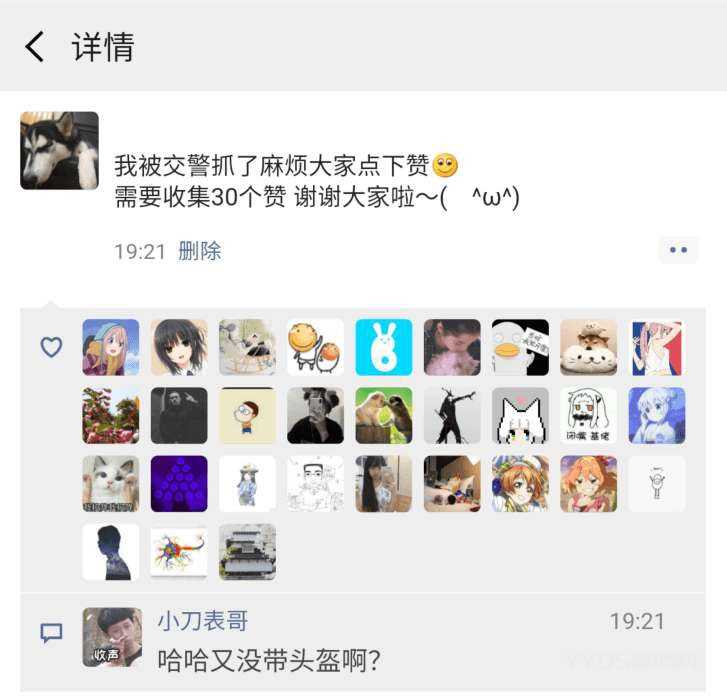This screenshot has height=699, width=727.
Task: Open the silhouette head avatar liker
Action: (111, 552)
